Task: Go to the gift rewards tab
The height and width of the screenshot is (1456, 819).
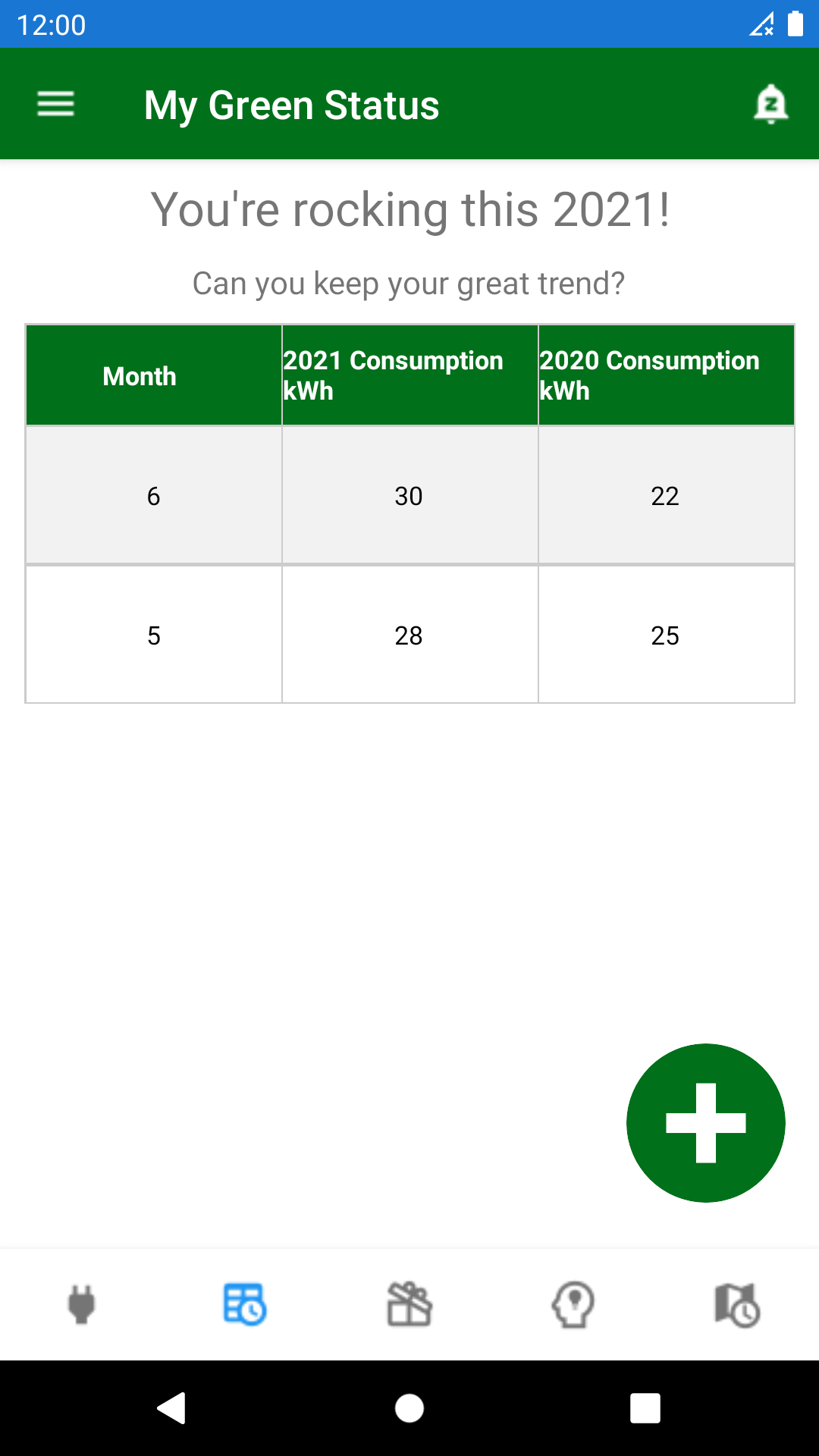Action: coord(409,1304)
